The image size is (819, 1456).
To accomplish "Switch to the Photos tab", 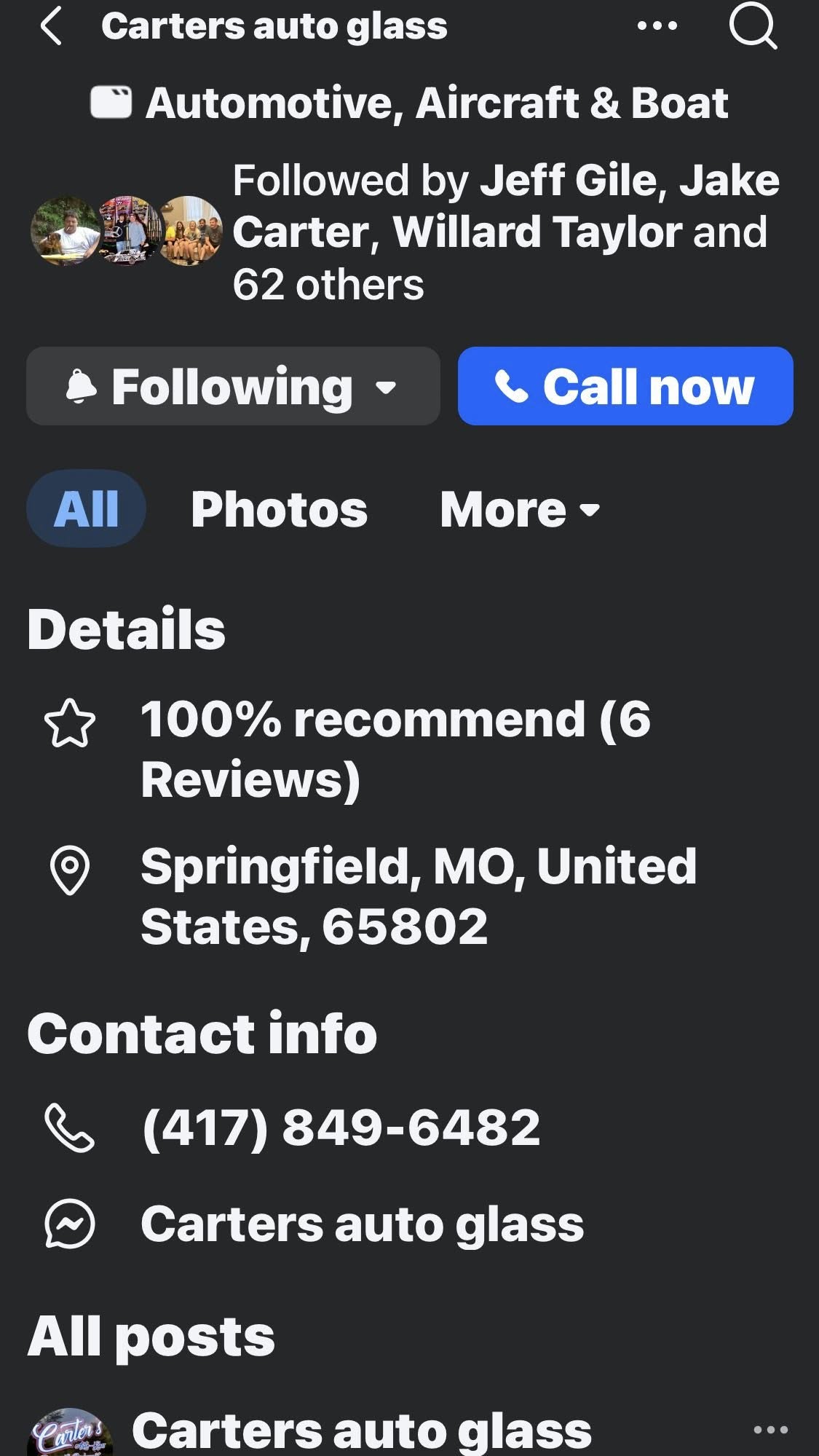I will tap(279, 508).
